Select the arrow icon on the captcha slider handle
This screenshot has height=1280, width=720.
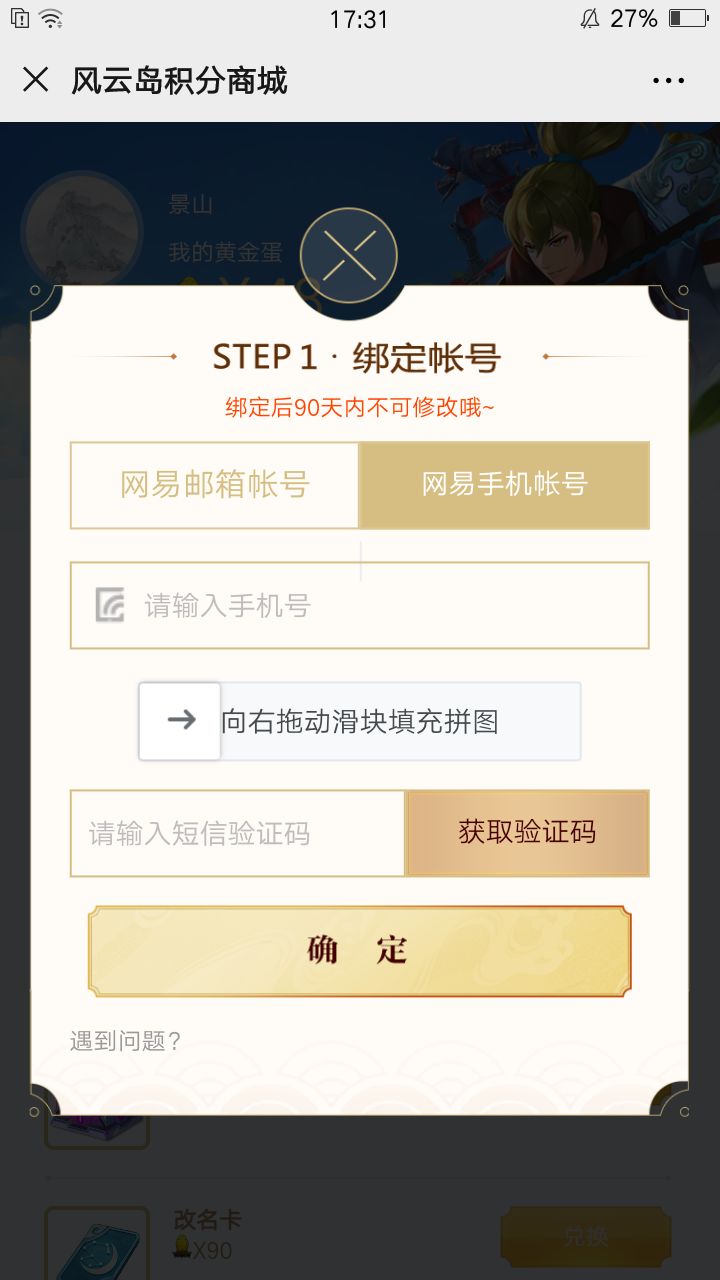(179, 719)
